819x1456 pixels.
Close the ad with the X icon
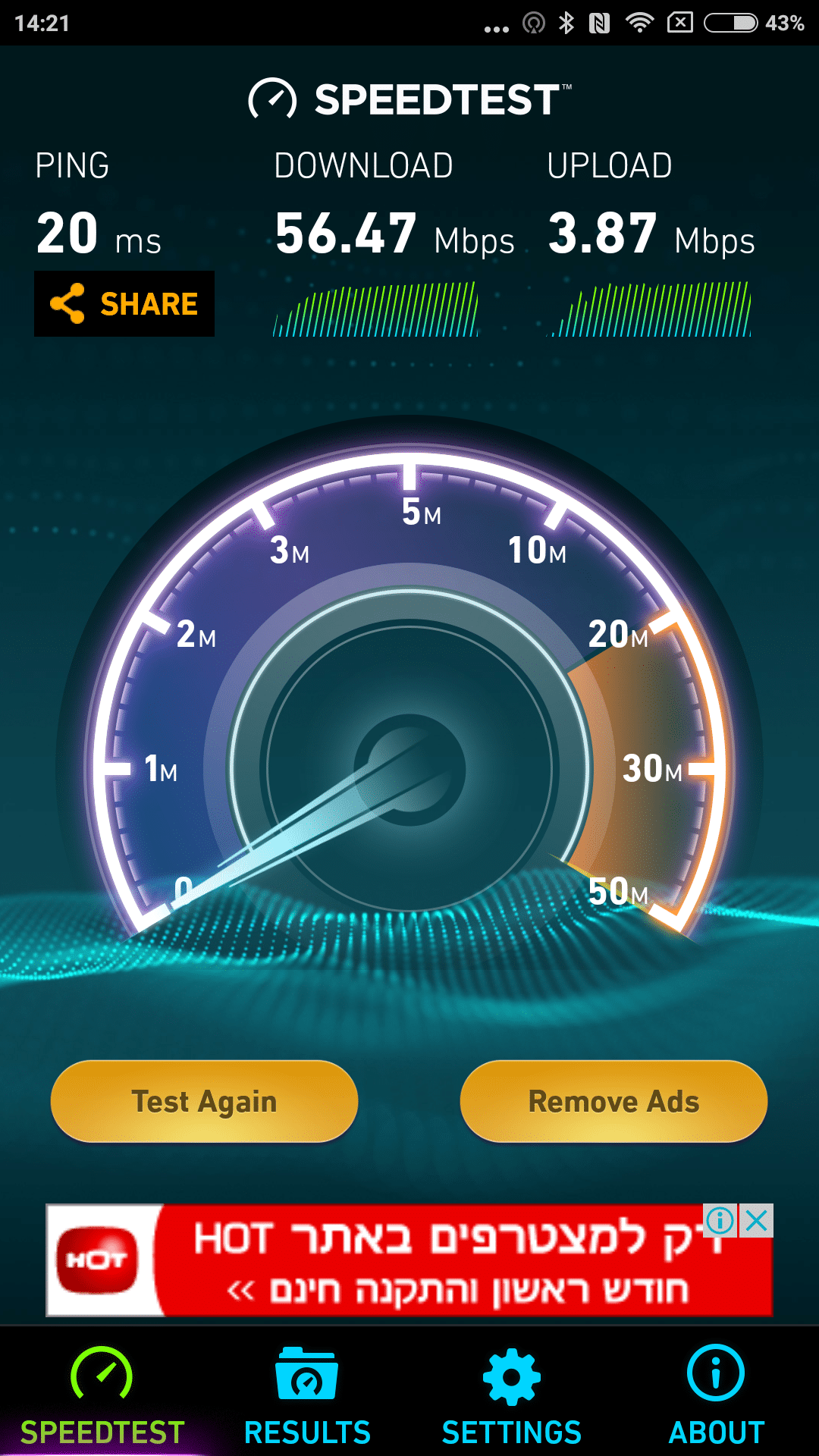pyautogui.click(x=757, y=1221)
